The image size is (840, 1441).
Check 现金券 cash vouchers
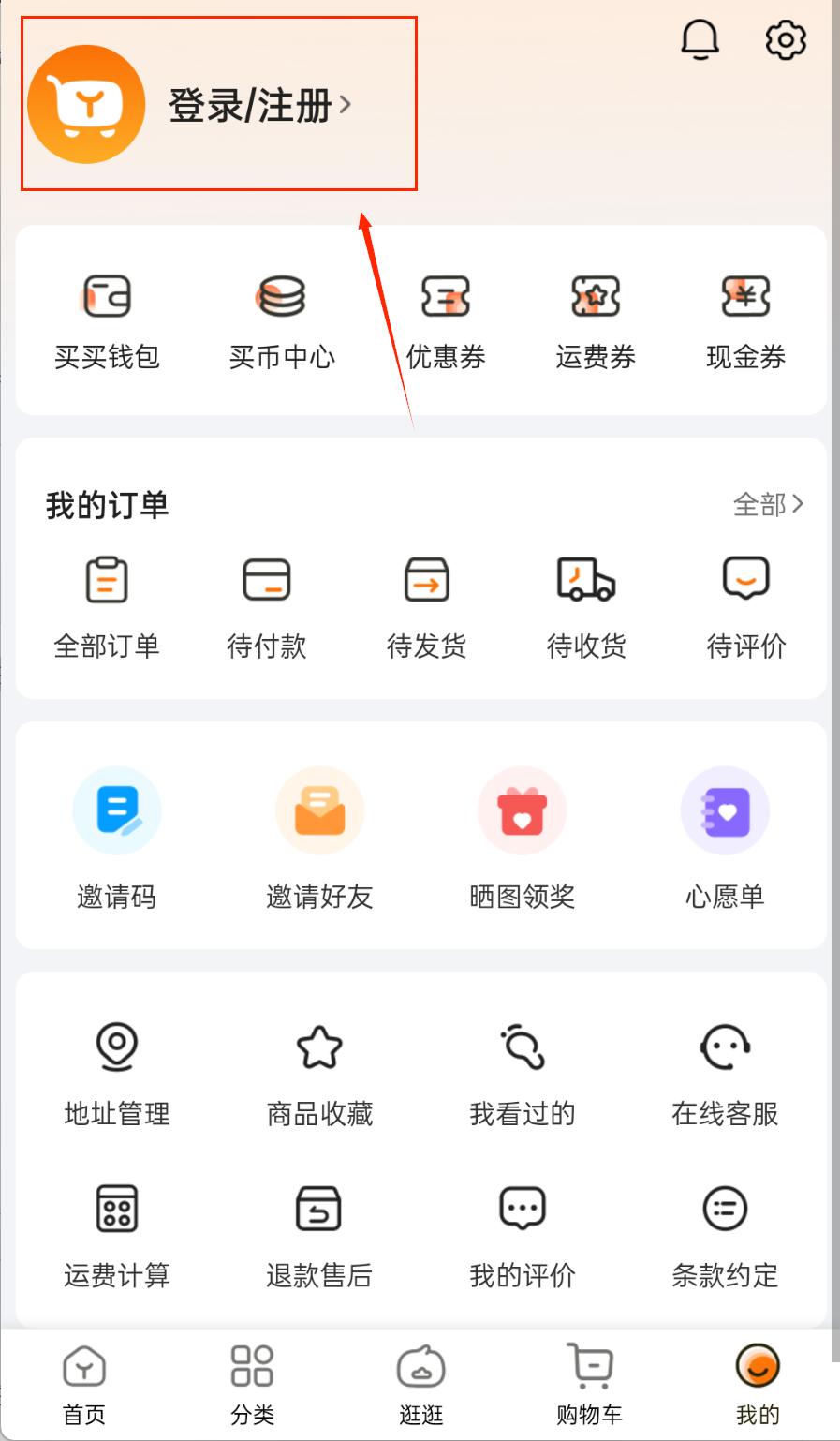(x=745, y=320)
